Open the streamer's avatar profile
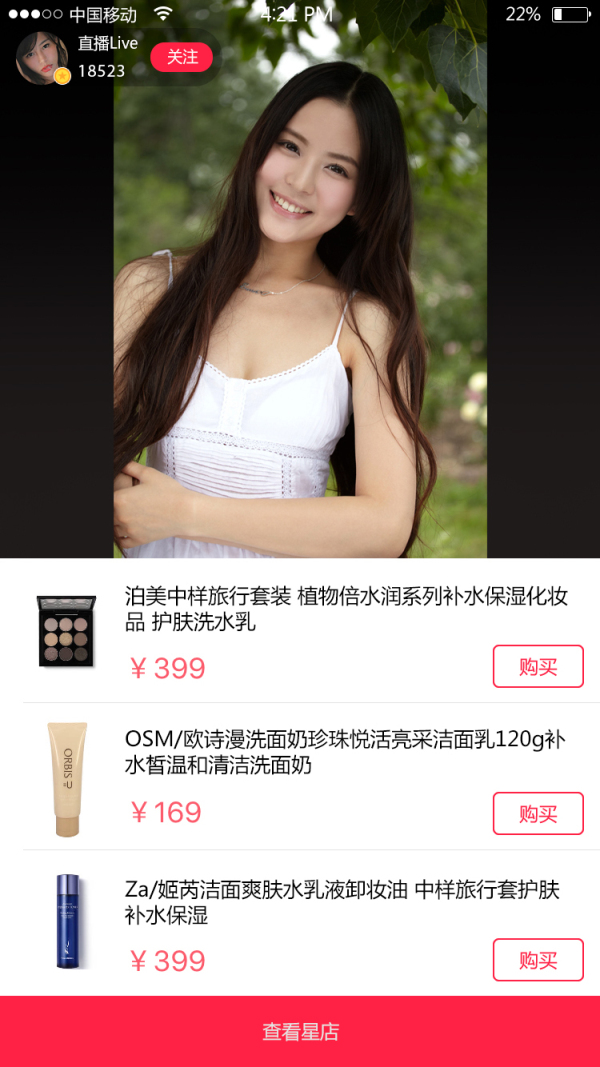 42,57
